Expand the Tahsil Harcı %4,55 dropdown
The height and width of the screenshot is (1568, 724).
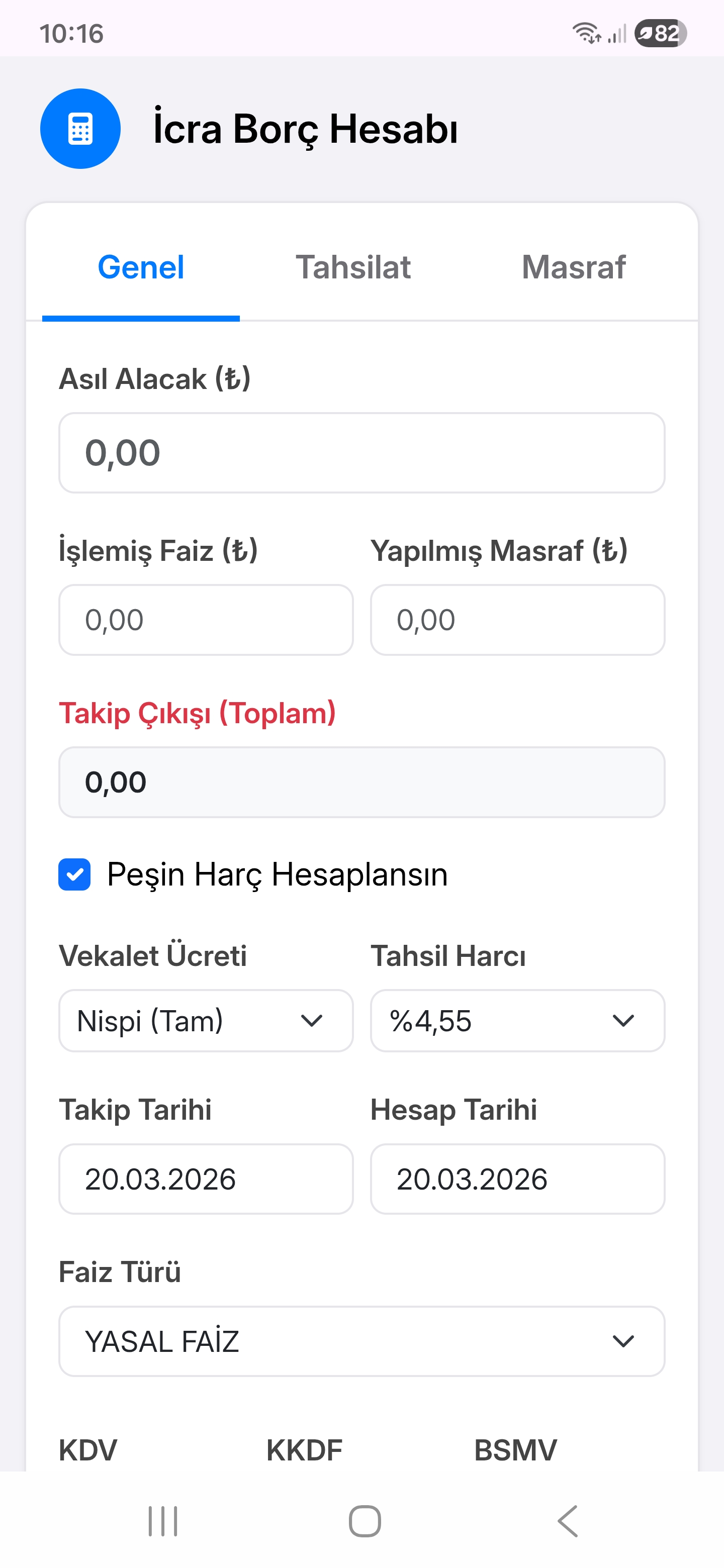click(516, 1021)
